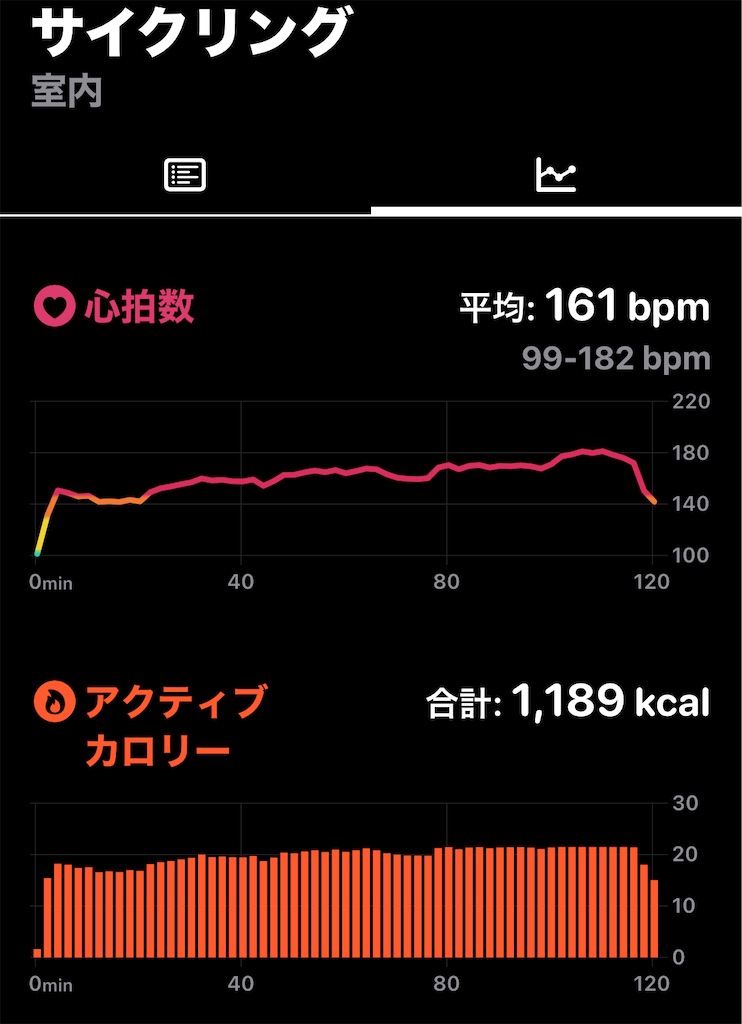Click the 120 minute axis label on heart chart
The height and width of the screenshot is (1024, 742).
pyautogui.click(x=651, y=582)
